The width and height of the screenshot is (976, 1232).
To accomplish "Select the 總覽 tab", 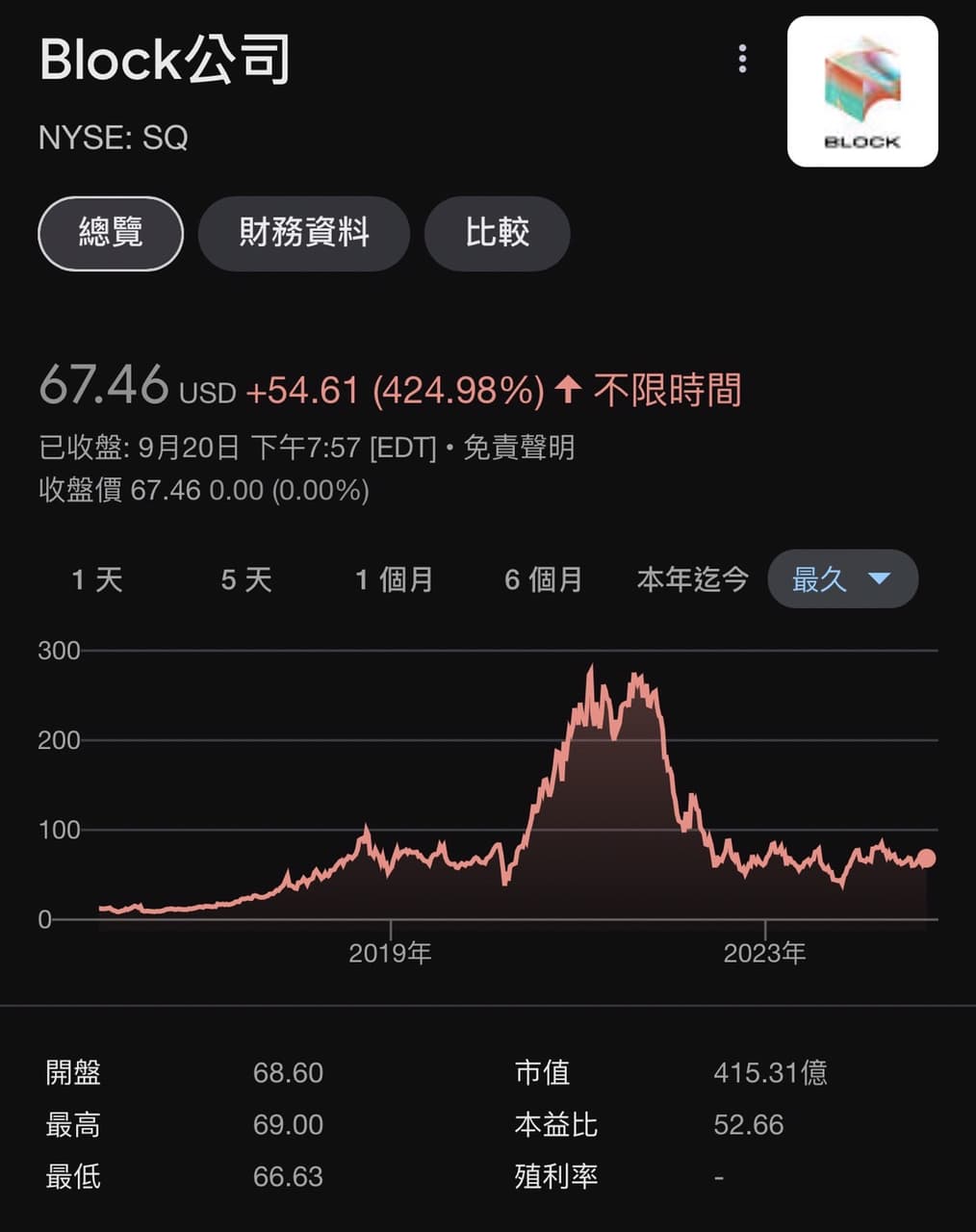I will pyautogui.click(x=110, y=233).
